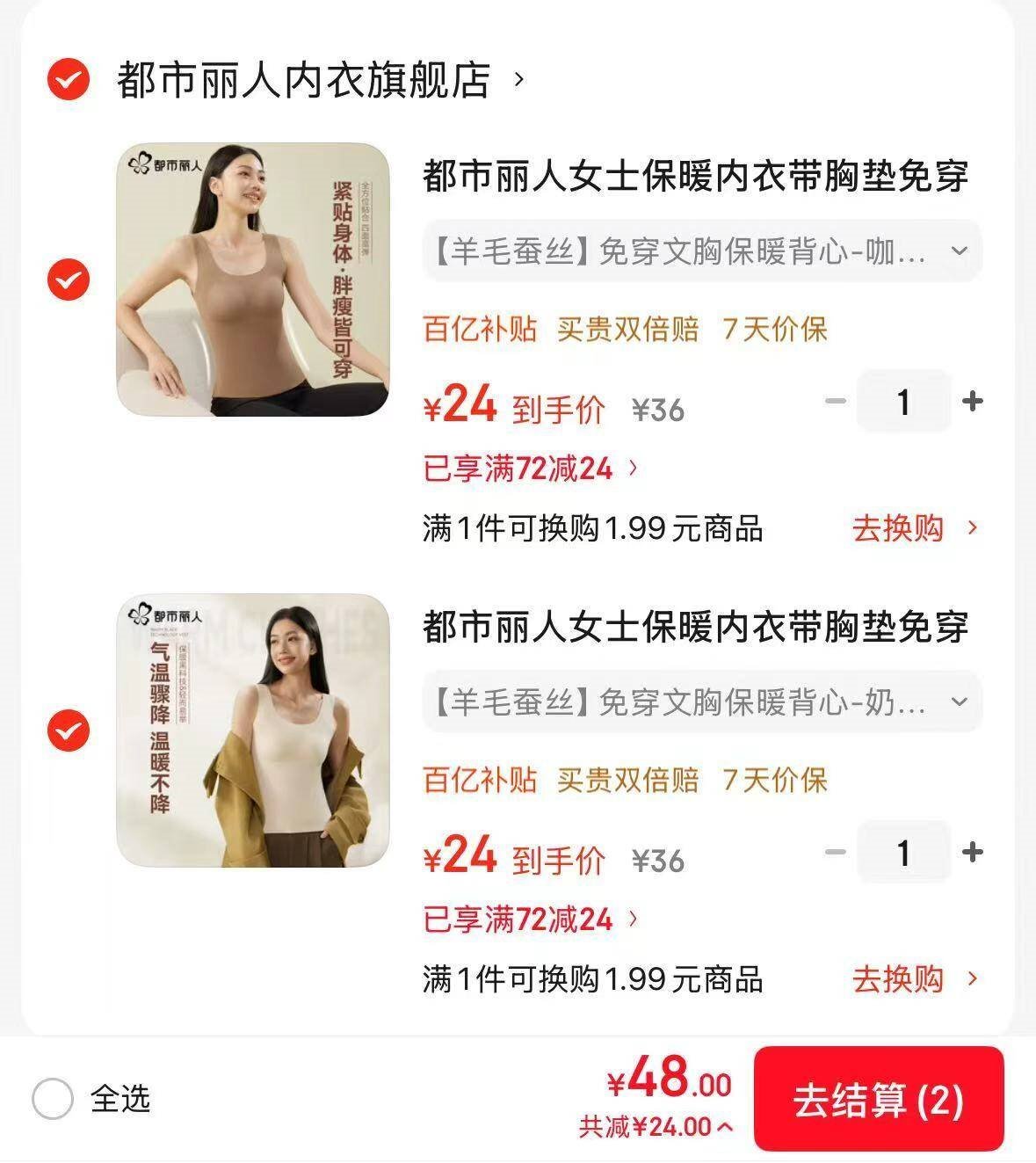Increase quantity of the cream vest
Image resolution: width=1036 pixels, height=1163 pixels.
point(972,852)
